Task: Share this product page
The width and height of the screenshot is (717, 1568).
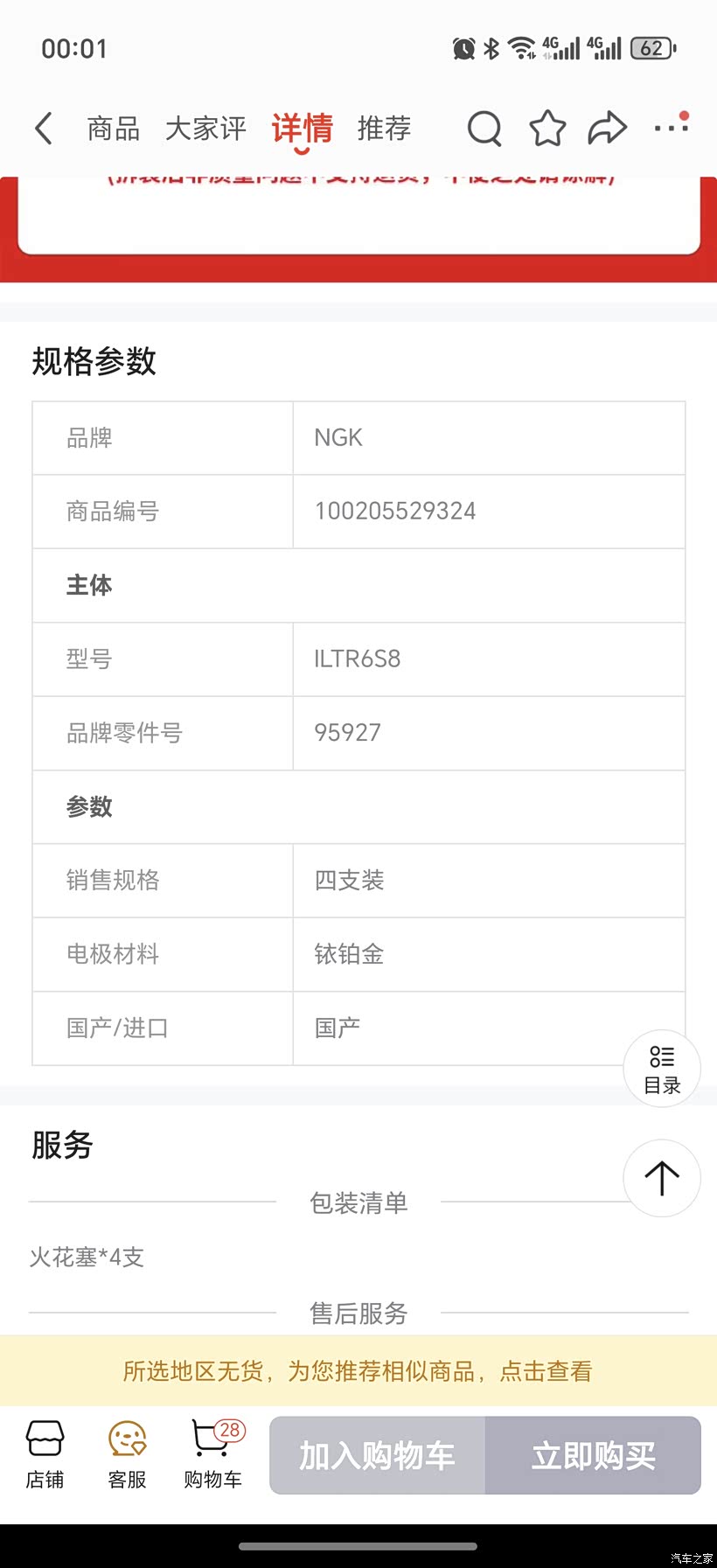Action: pos(608,129)
